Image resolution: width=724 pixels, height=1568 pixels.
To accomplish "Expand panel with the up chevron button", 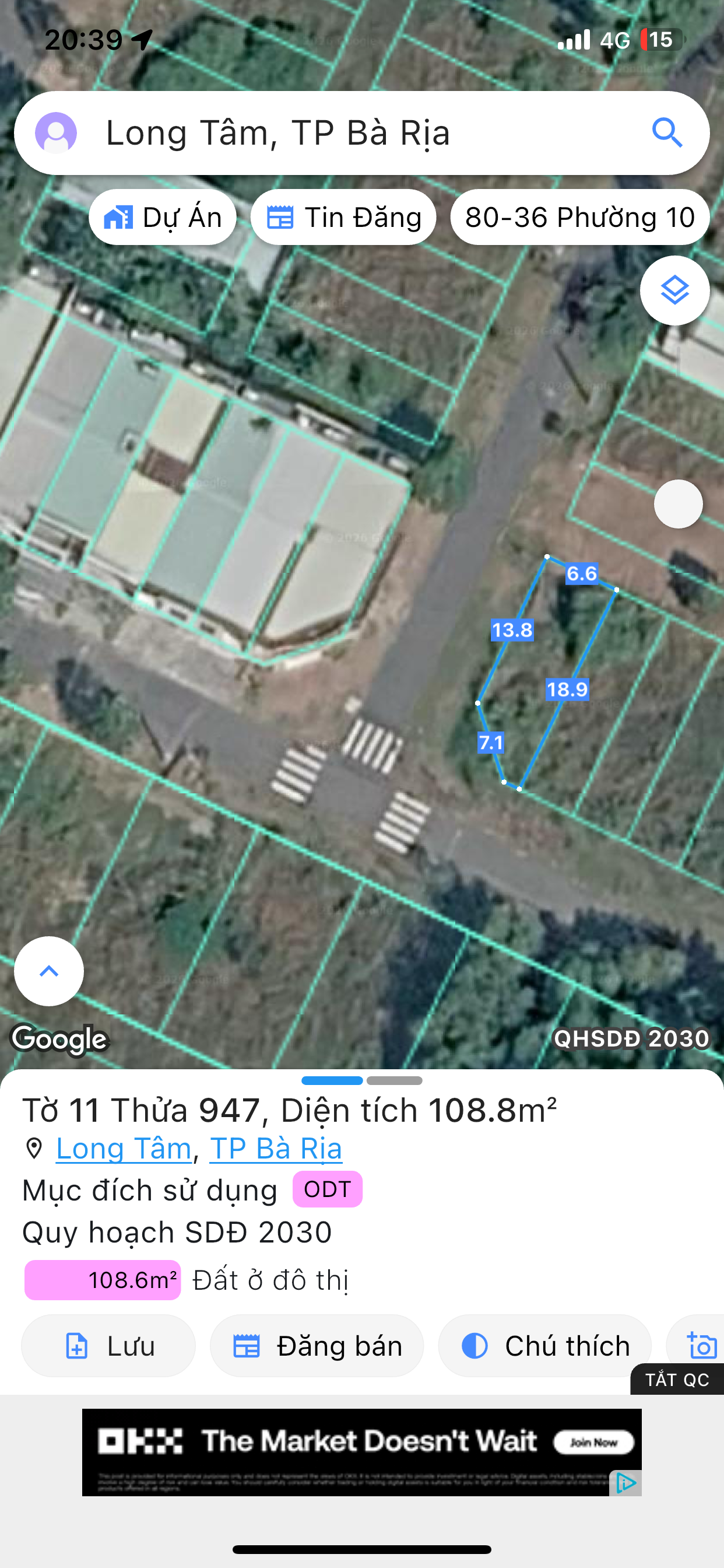I will tap(48, 971).
